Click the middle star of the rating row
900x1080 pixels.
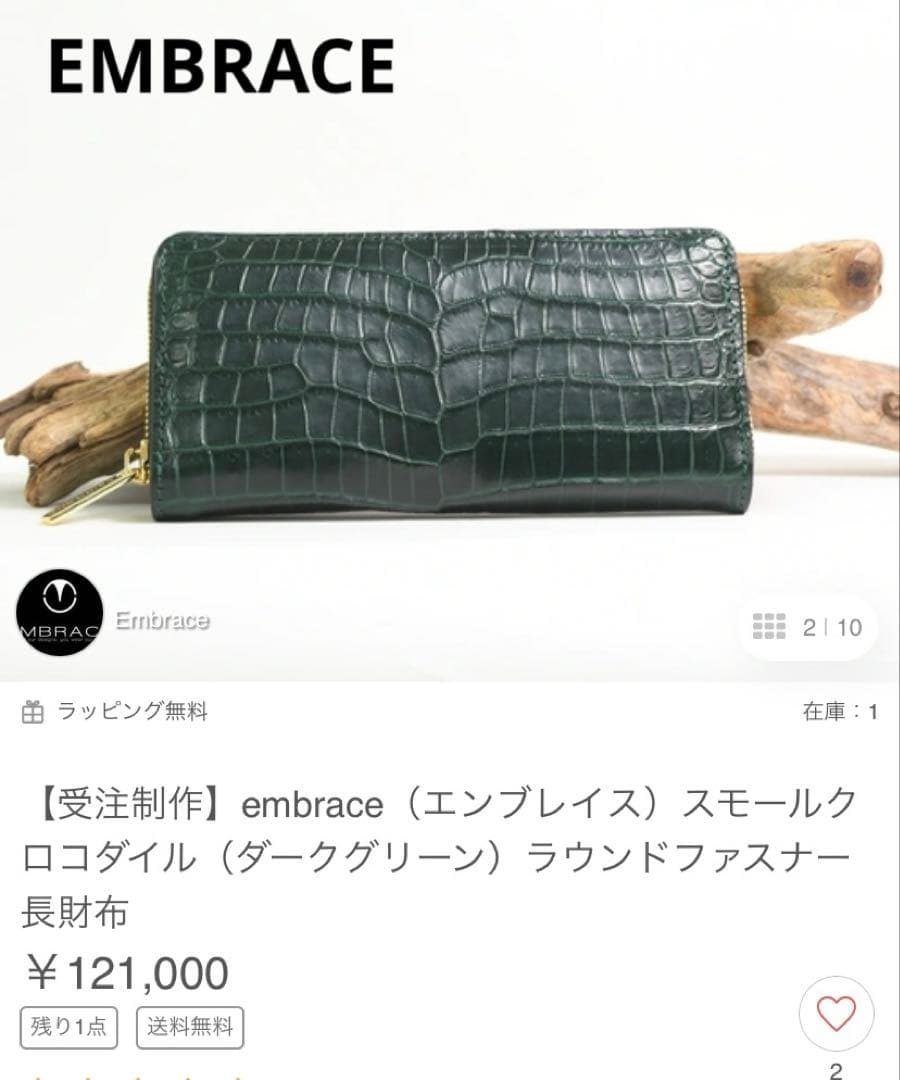[138, 1076]
